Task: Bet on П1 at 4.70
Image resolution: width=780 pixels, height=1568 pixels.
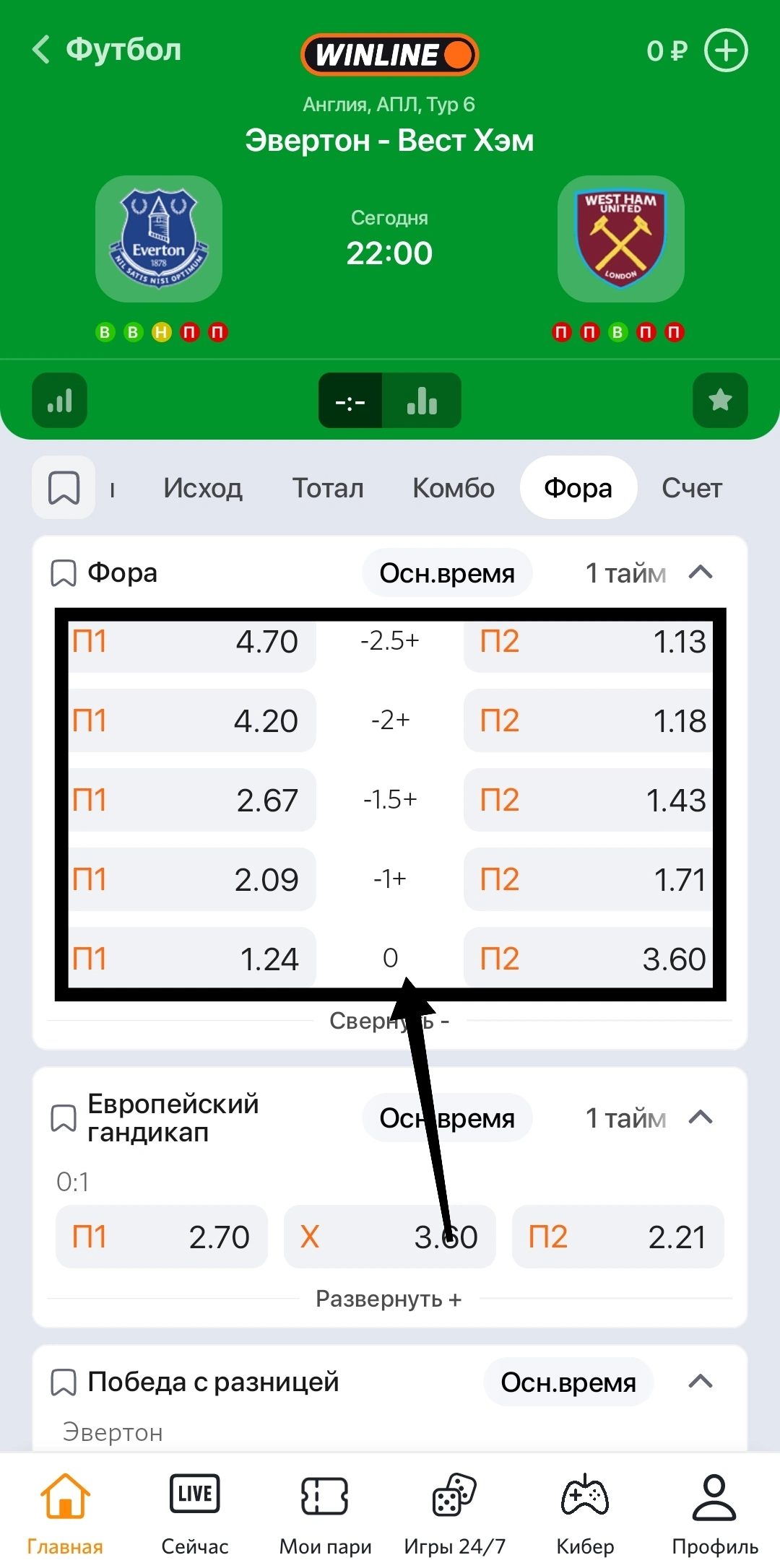Action: tap(191, 642)
